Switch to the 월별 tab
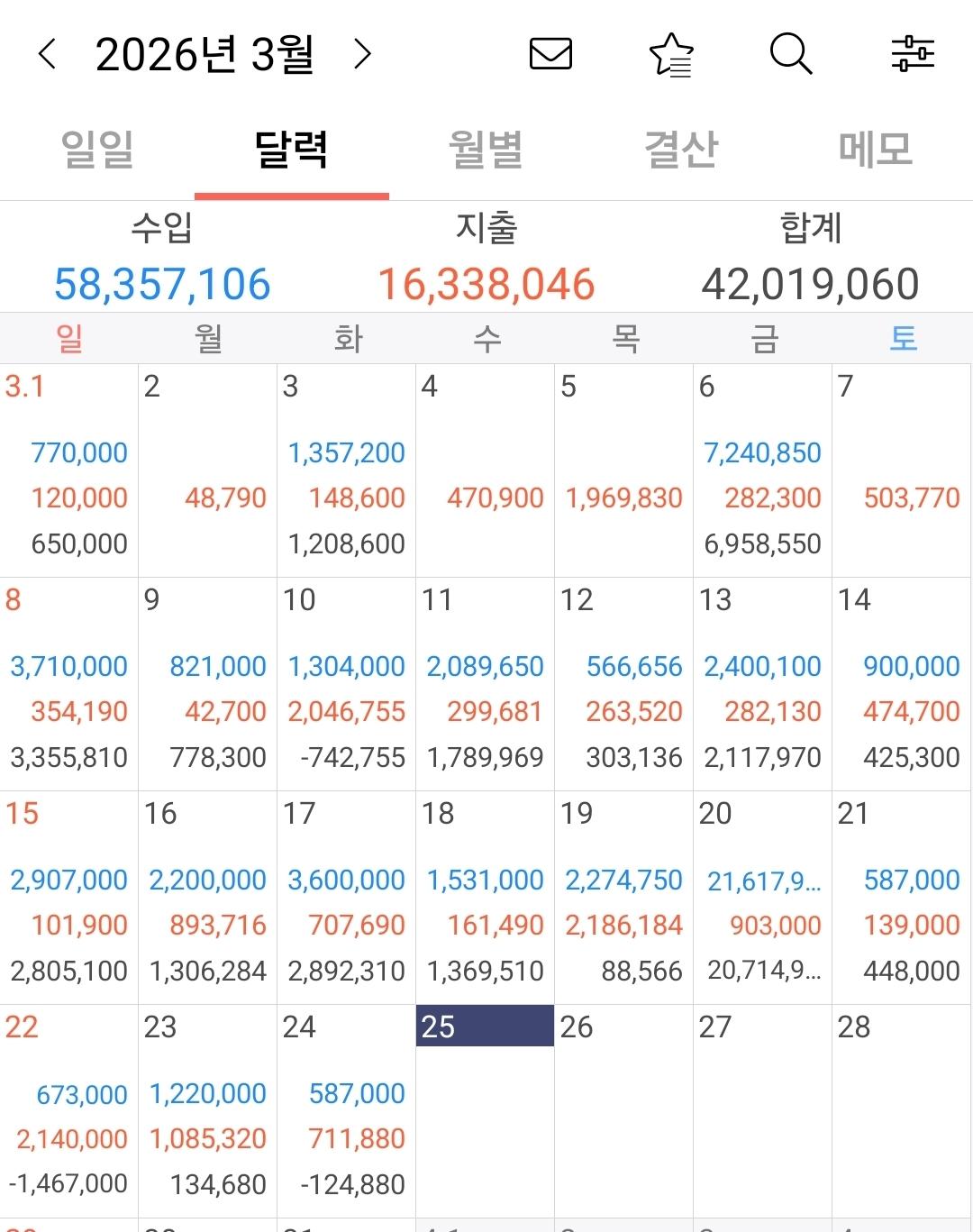 tap(486, 150)
